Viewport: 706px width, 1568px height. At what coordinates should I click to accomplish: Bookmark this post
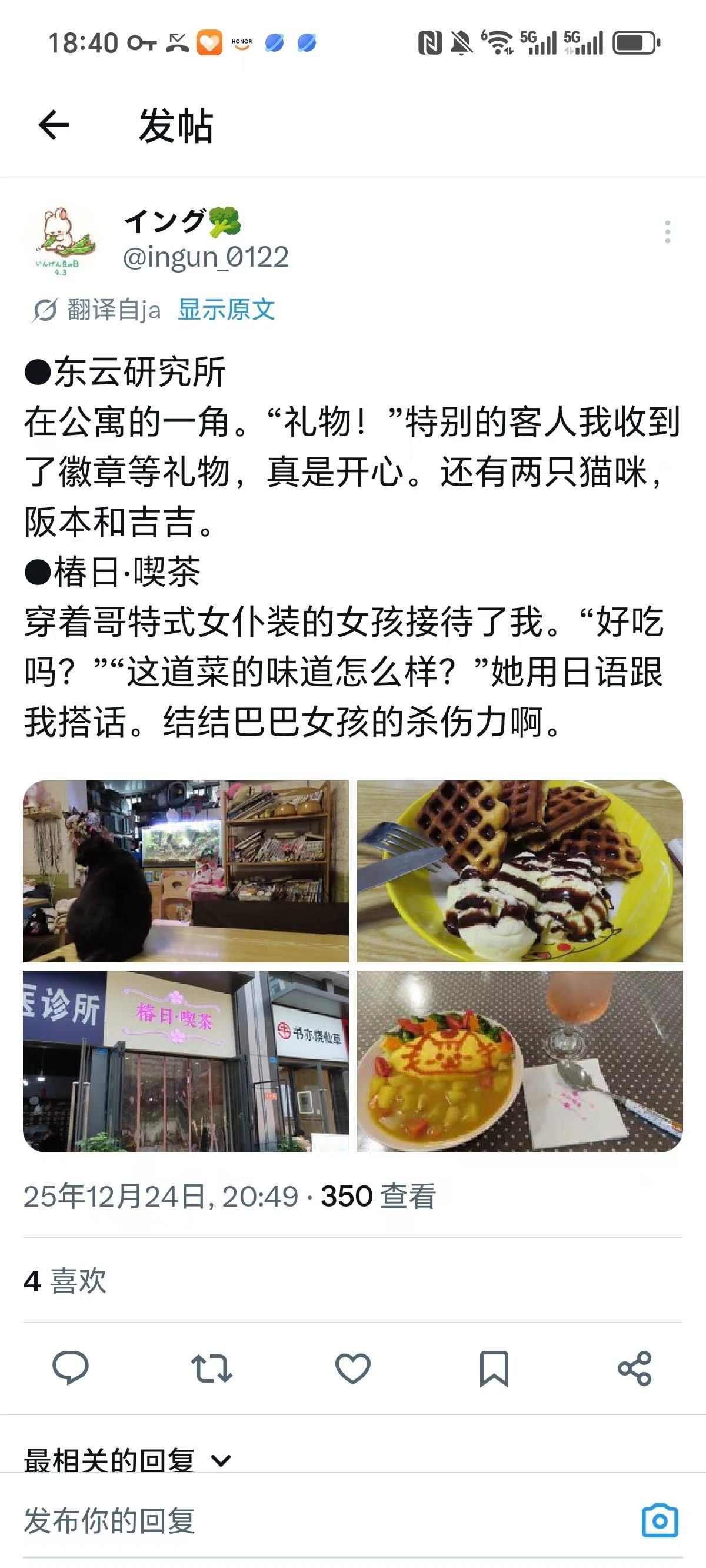[x=494, y=1368]
